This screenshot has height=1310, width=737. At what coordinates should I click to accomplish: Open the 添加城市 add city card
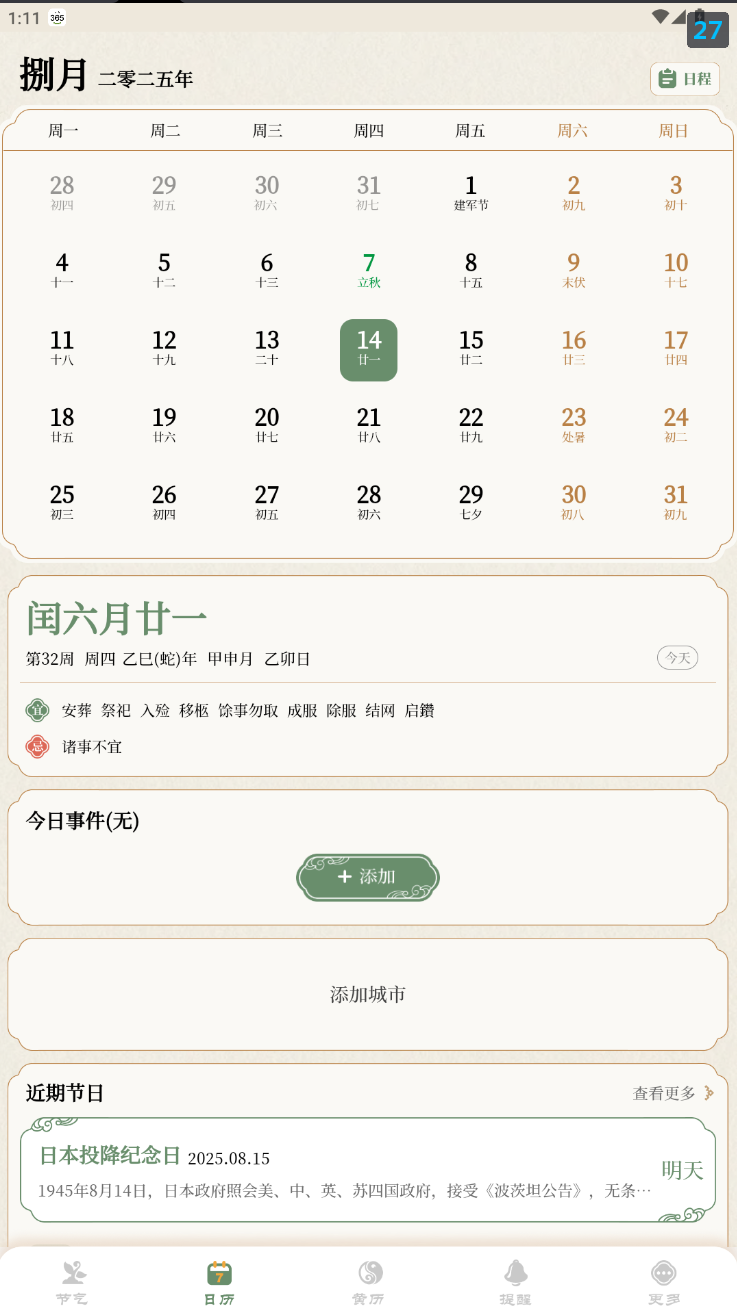click(368, 994)
